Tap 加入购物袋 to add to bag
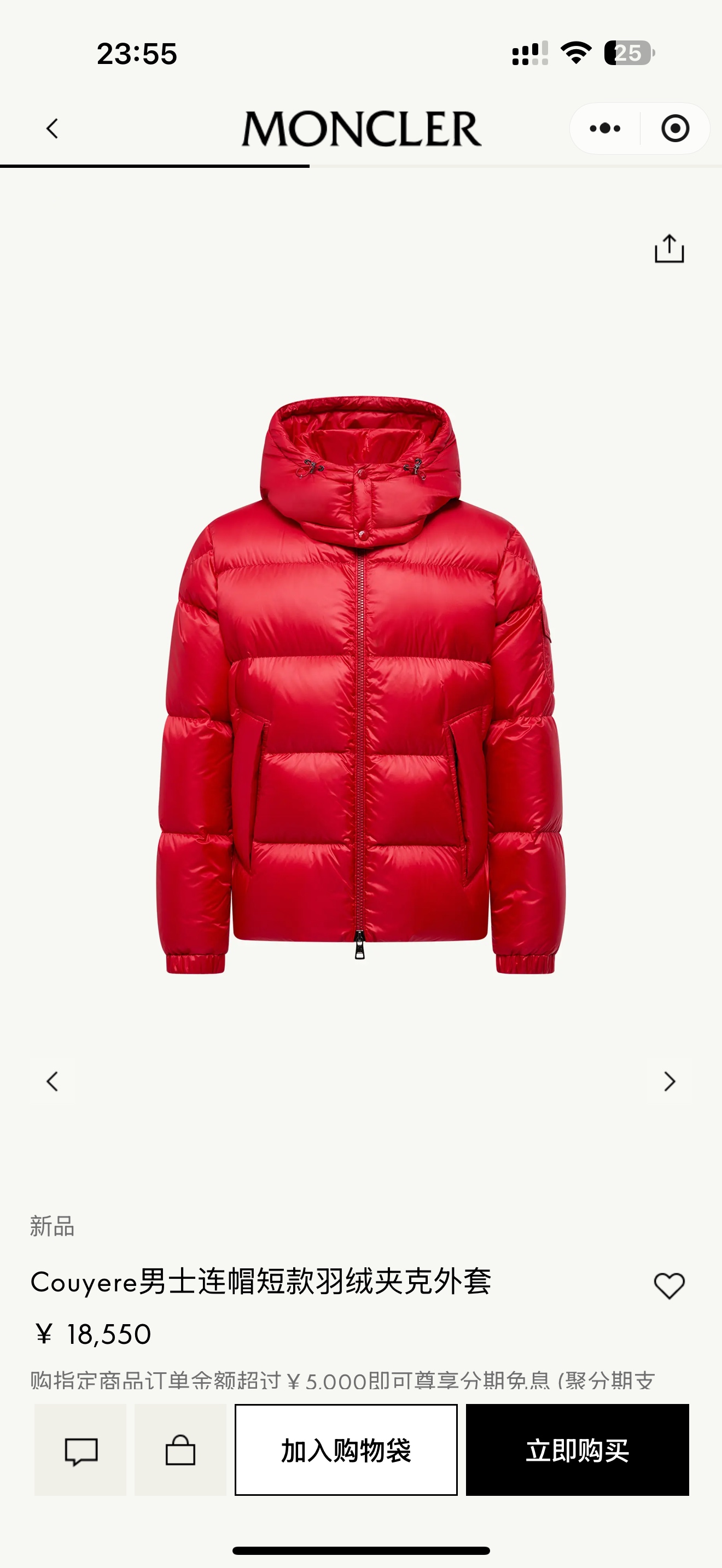The image size is (722, 1568). pyautogui.click(x=346, y=1450)
